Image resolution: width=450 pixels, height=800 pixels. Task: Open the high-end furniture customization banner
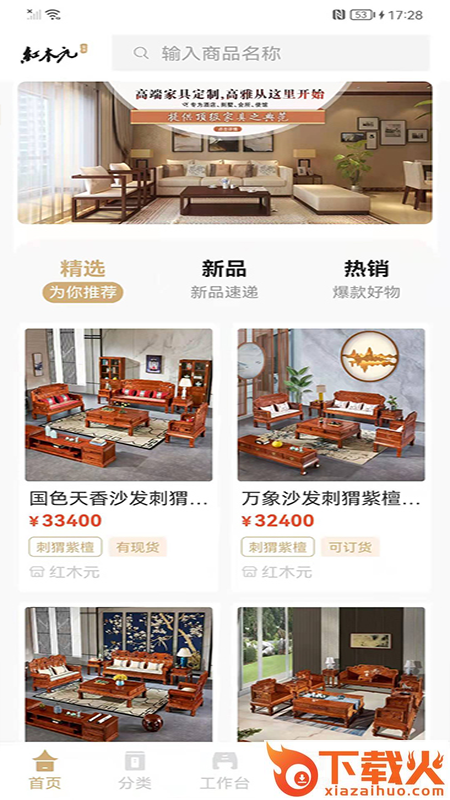[225, 153]
